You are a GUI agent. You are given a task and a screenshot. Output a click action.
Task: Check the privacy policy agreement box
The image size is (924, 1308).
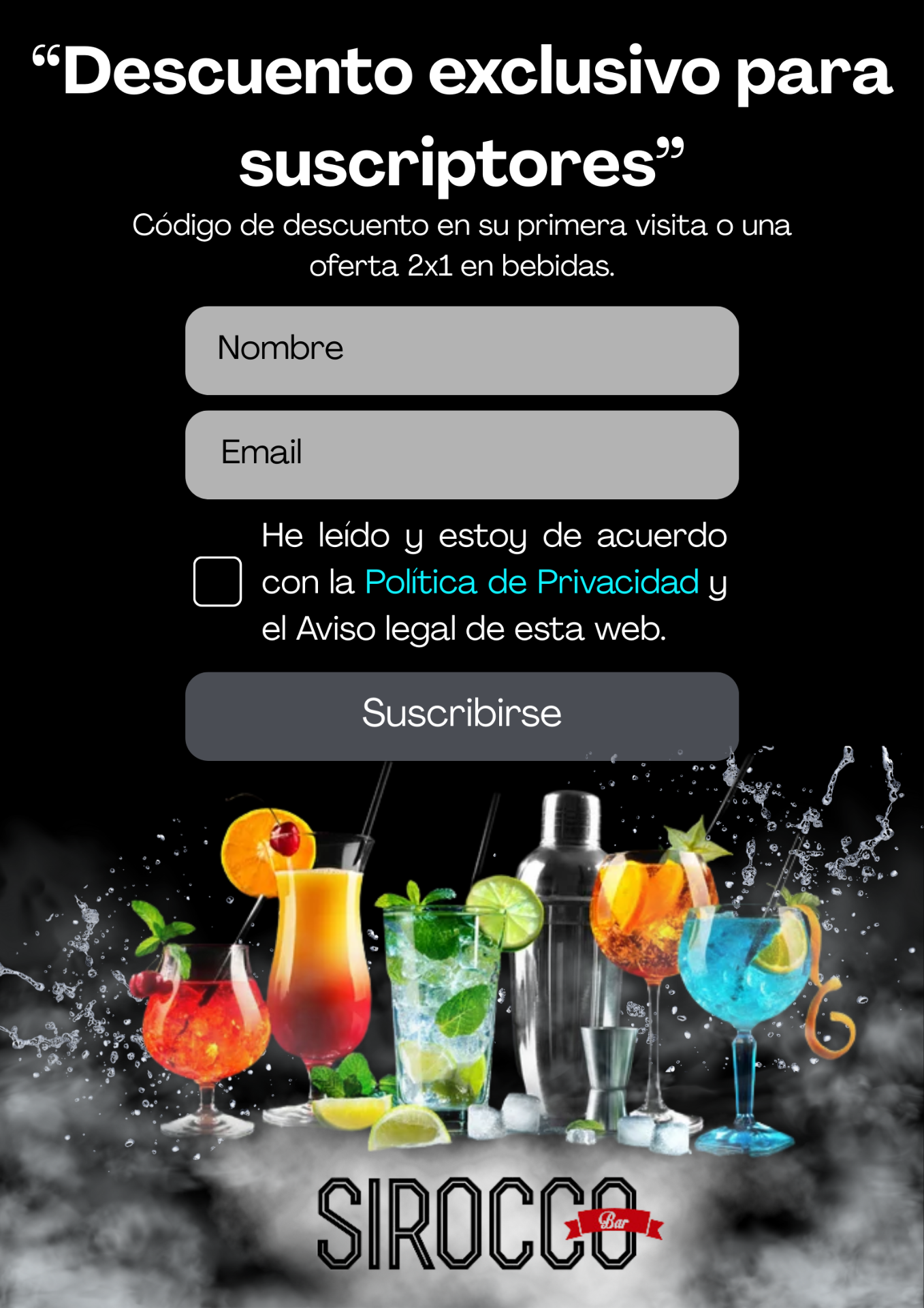pos(217,581)
